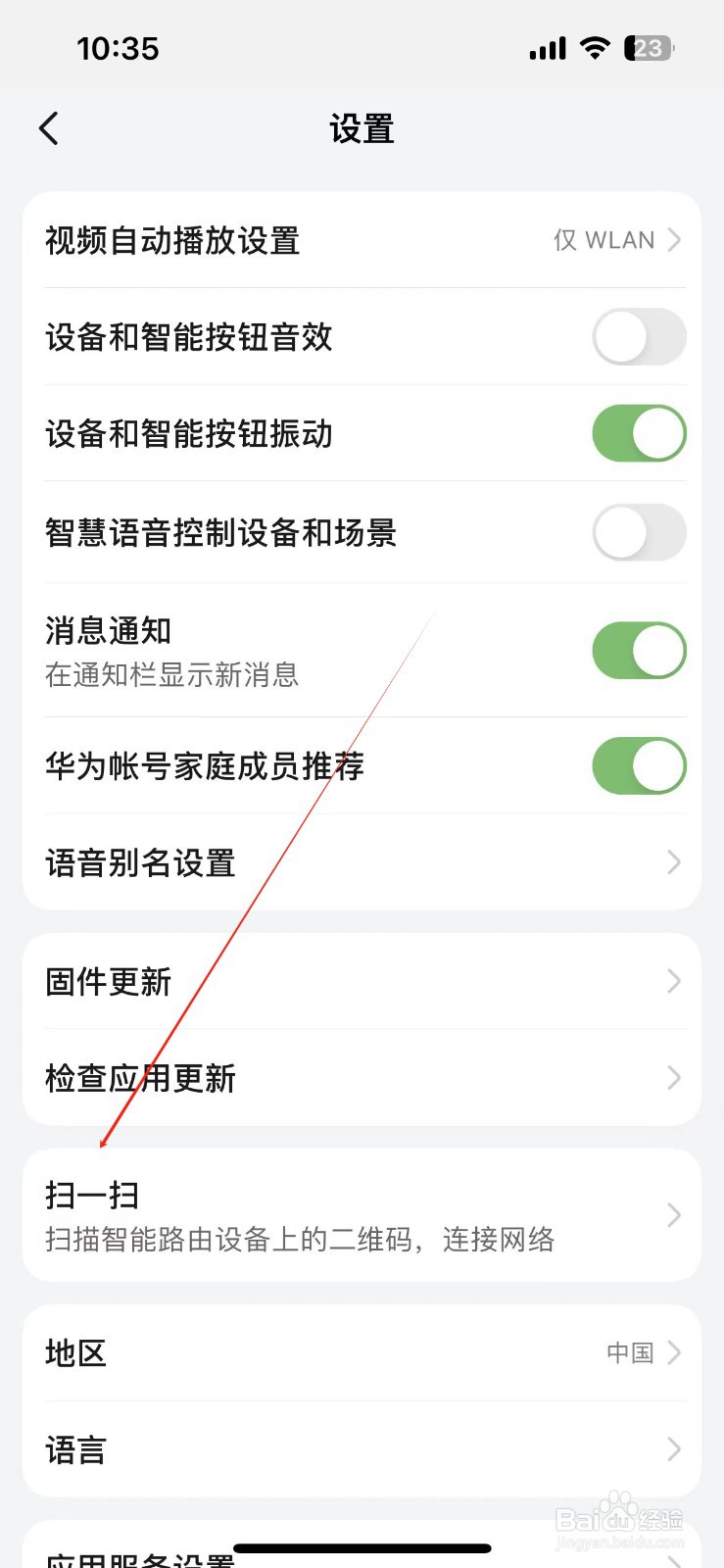Enable 设备和智能按钮音效 sound effects
This screenshot has height=1568, width=724.
coord(639,336)
